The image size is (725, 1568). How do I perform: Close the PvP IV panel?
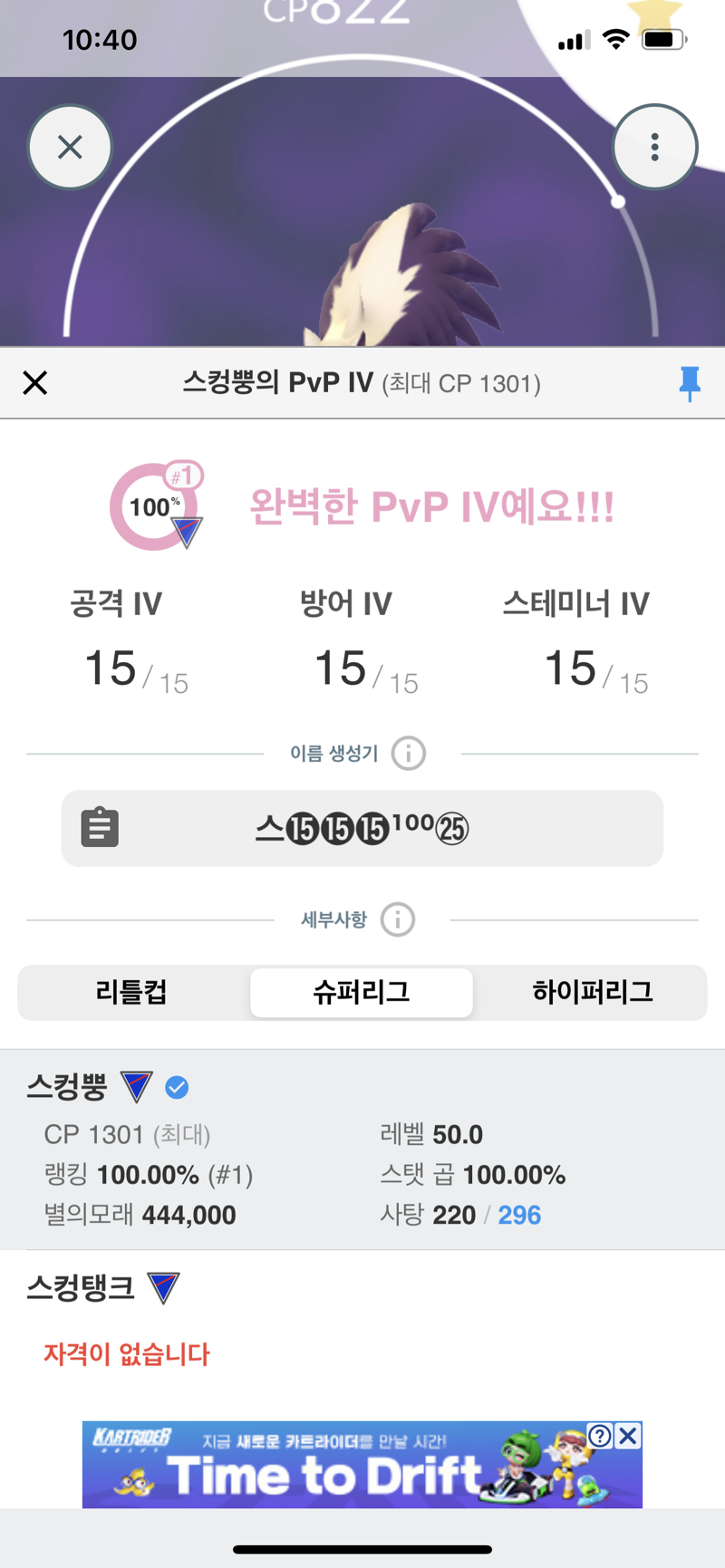click(35, 383)
